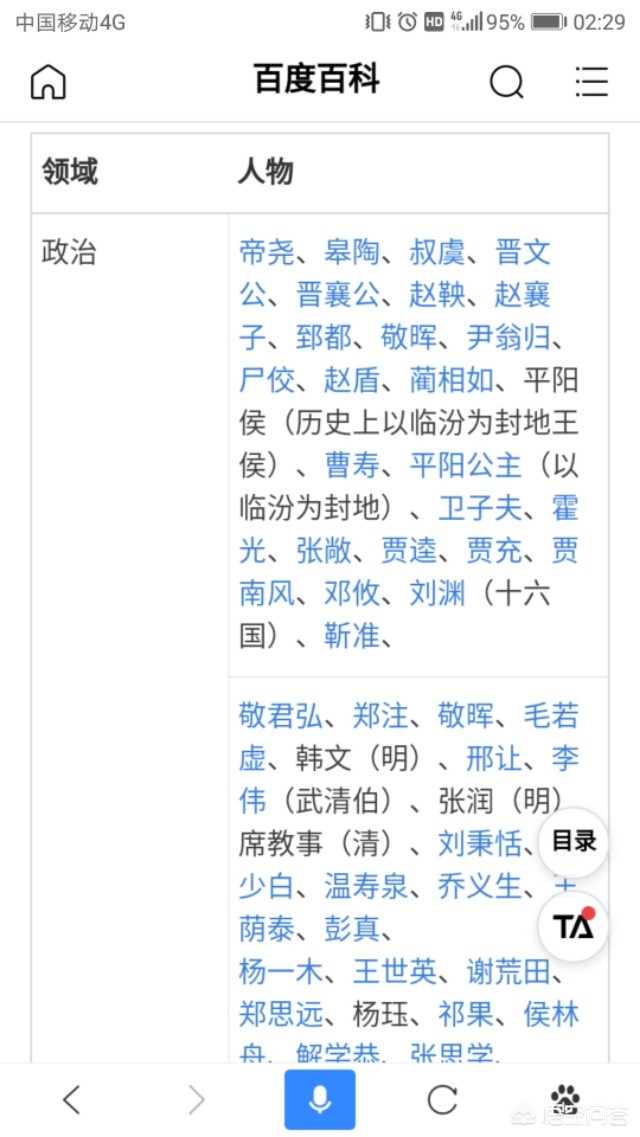View the 温寿泉 entry
The width and height of the screenshot is (640, 1137).
(x=366, y=886)
